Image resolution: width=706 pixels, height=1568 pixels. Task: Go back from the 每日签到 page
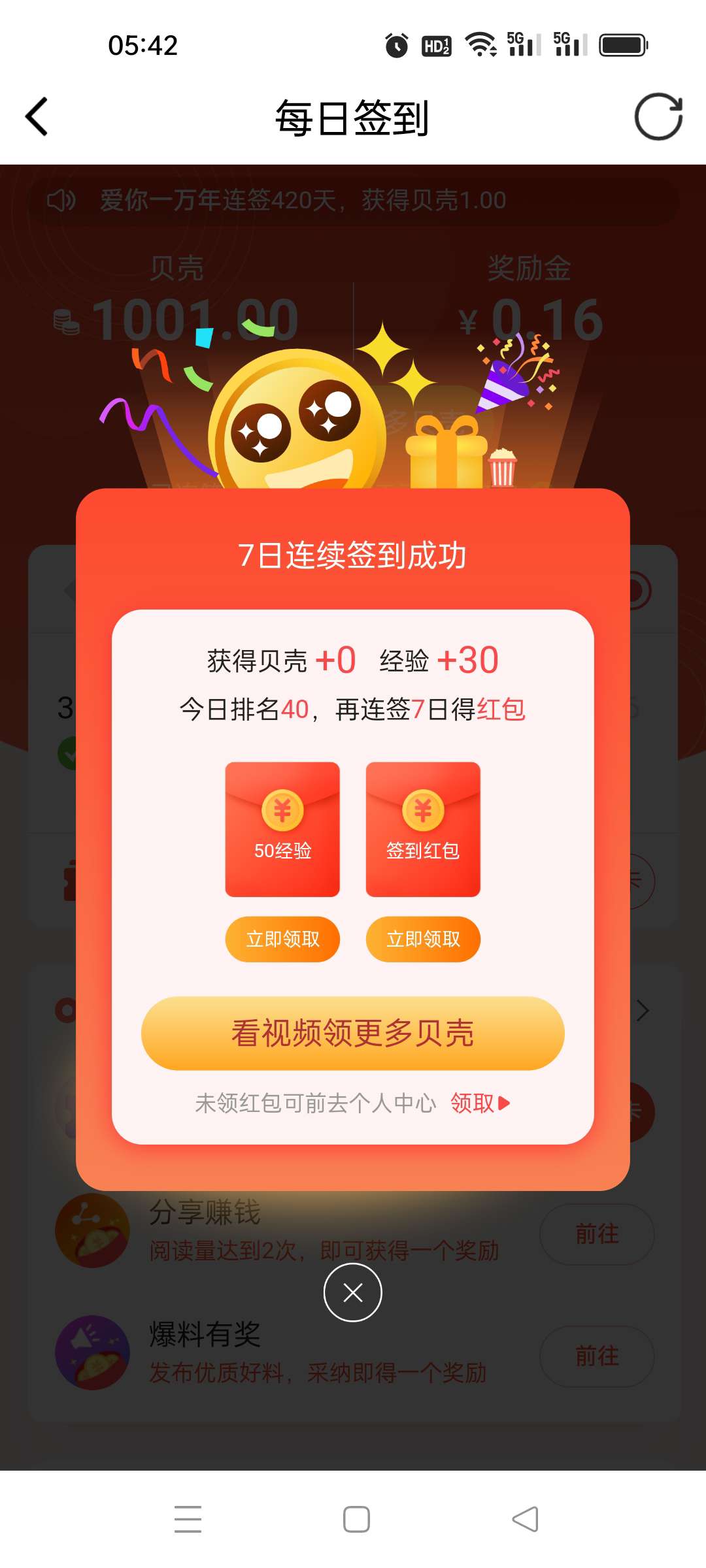[37, 118]
